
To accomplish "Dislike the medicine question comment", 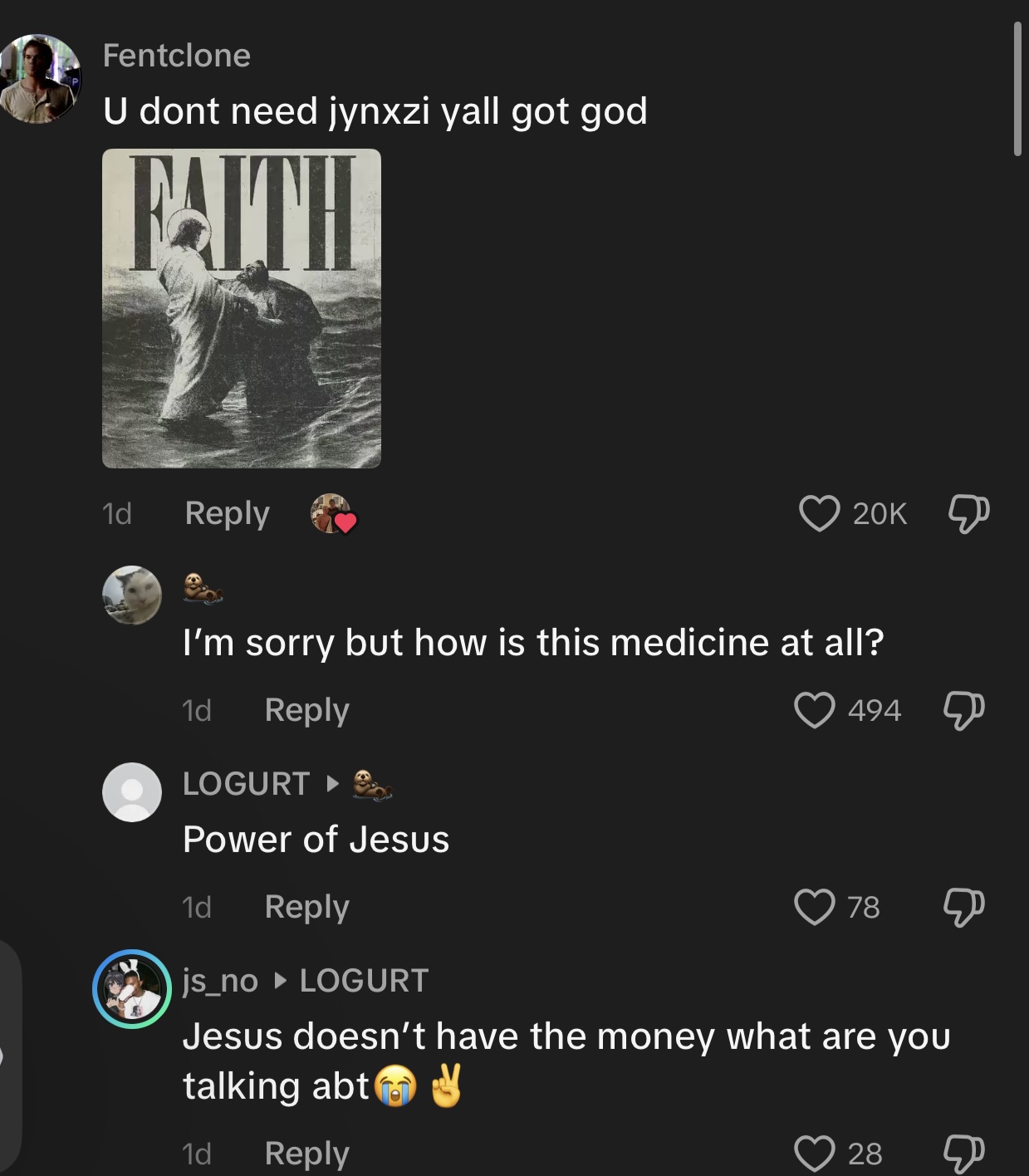I will (x=964, y=710).
